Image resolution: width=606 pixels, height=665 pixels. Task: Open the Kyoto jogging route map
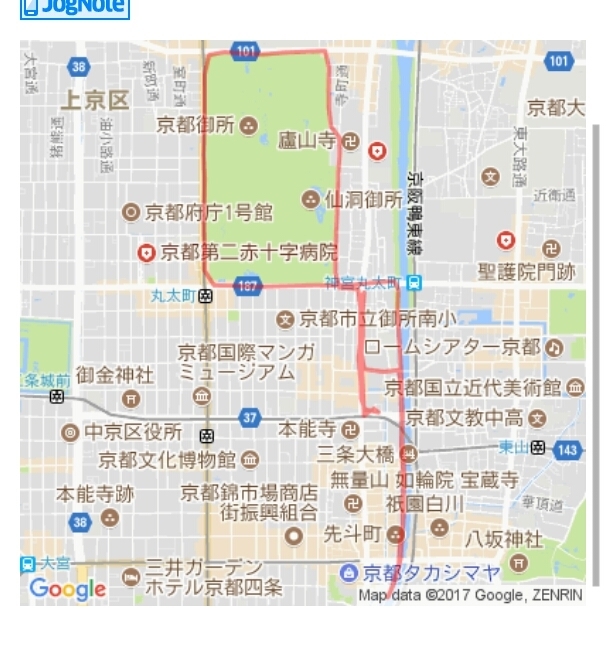click(x=303, y=322)
